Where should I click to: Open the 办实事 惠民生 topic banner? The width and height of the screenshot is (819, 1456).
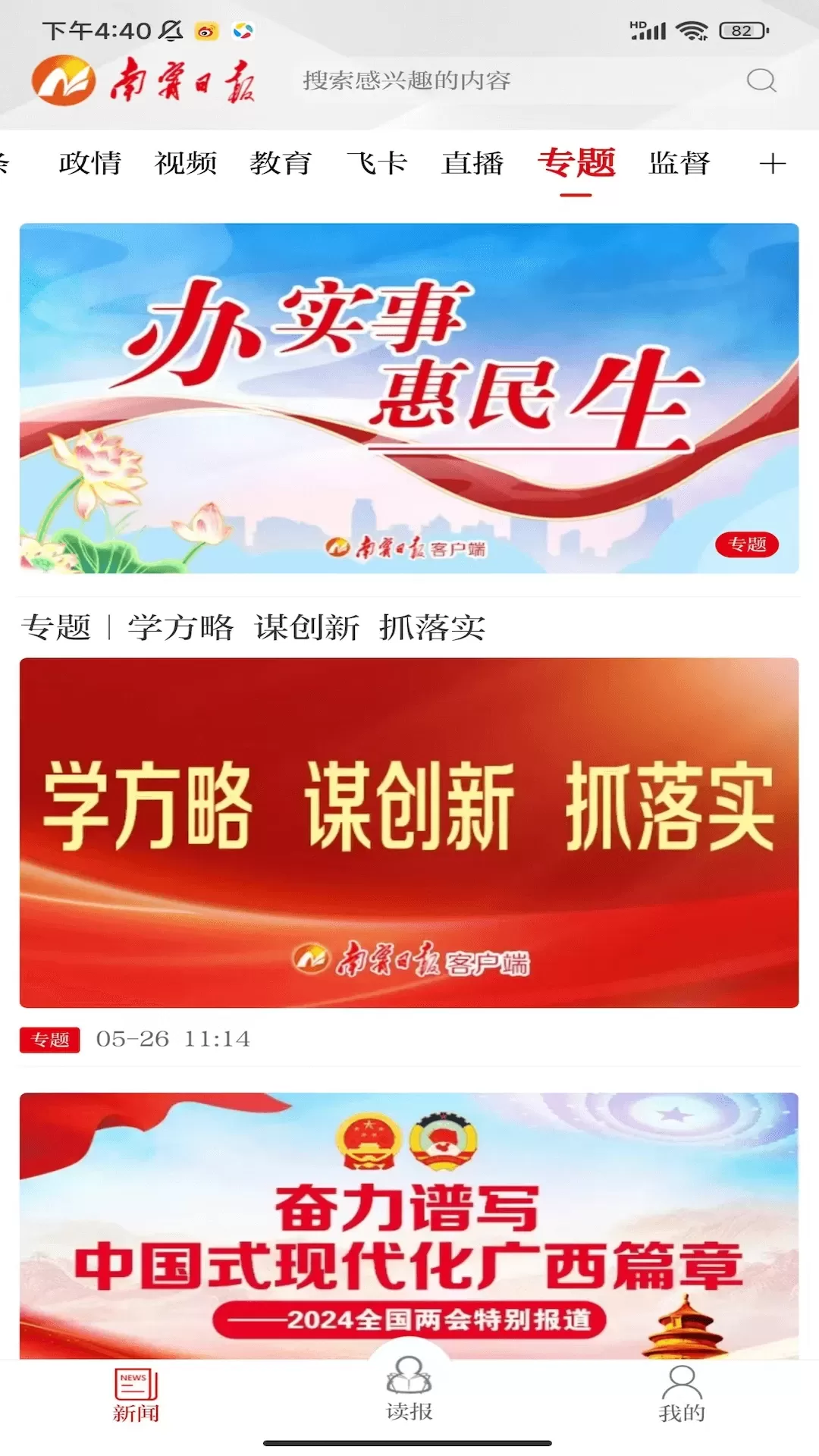click(x=409, y=398)
